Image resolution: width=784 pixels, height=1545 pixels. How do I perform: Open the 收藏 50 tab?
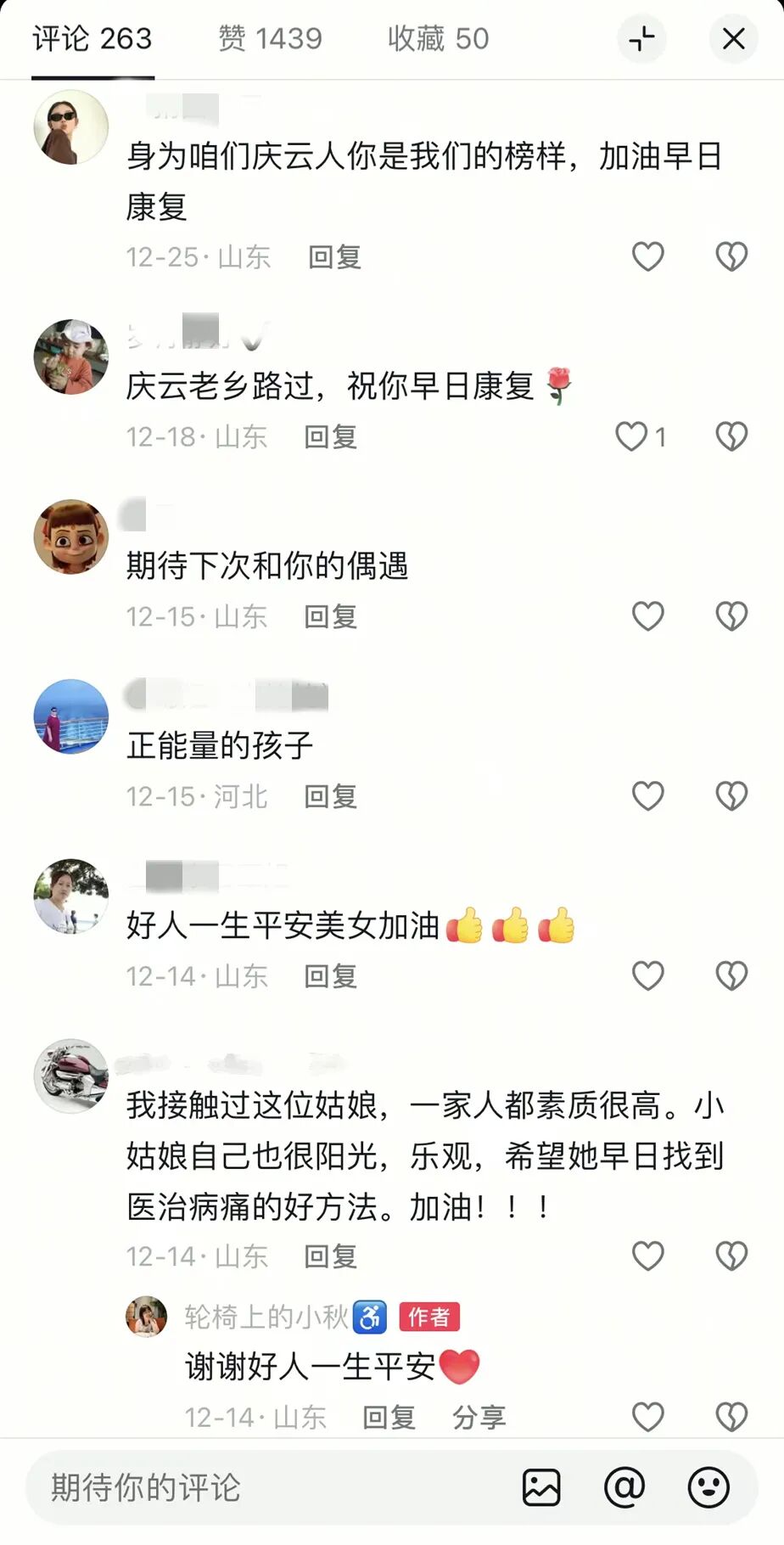pyautogui.click(x=438, y=39)
